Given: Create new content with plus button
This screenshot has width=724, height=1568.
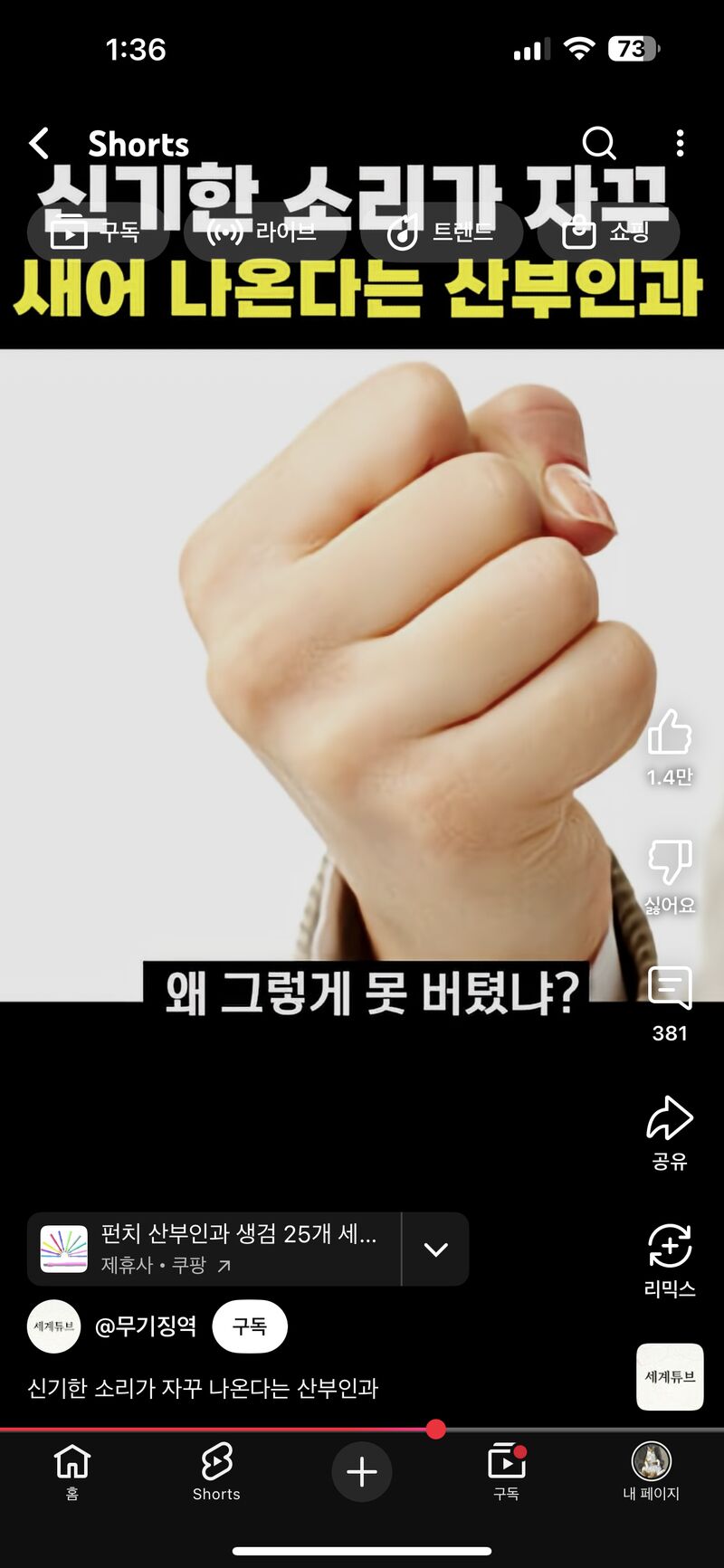Looking at the screenshot, I should pyautogui.click(x=362, y=1471).
